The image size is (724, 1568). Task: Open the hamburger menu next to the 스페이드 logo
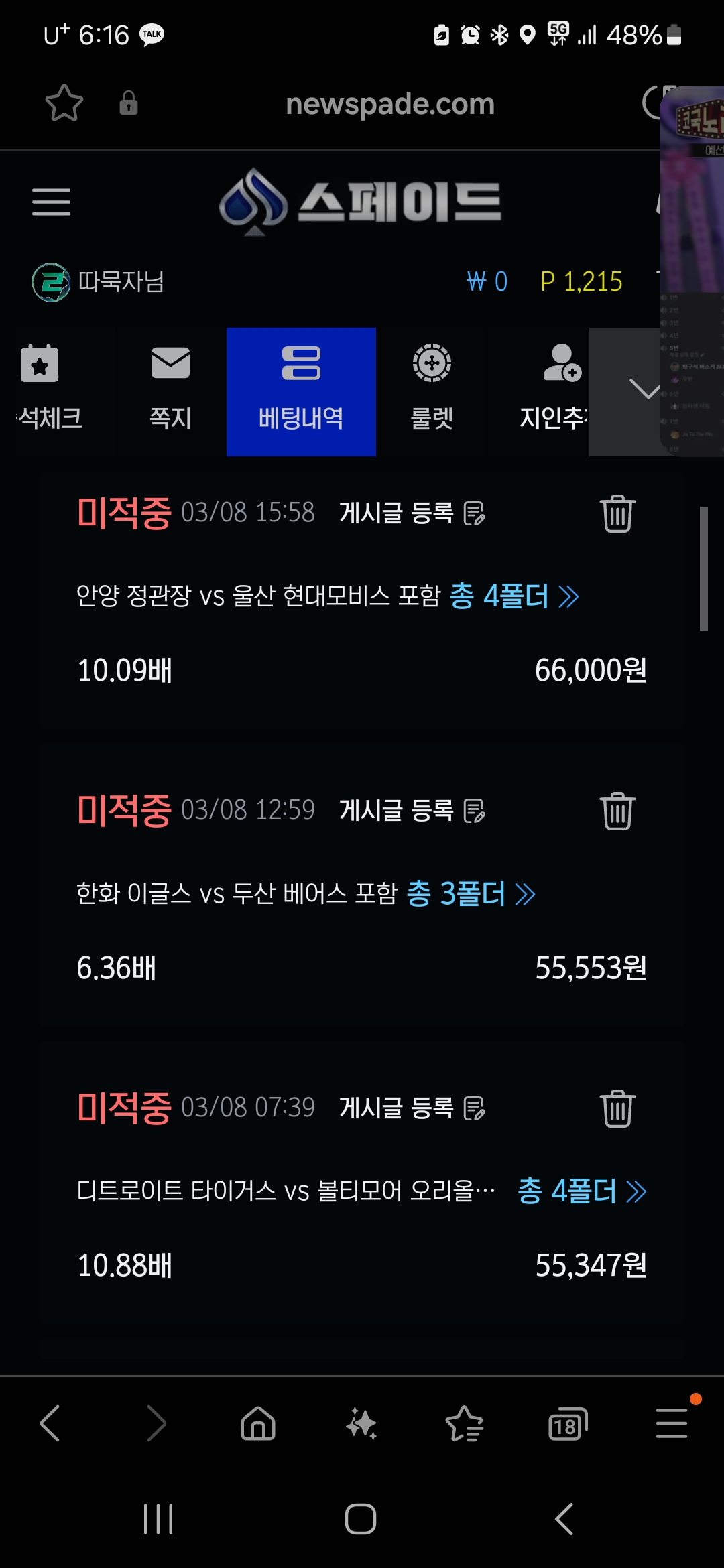(x=51, y=202)
